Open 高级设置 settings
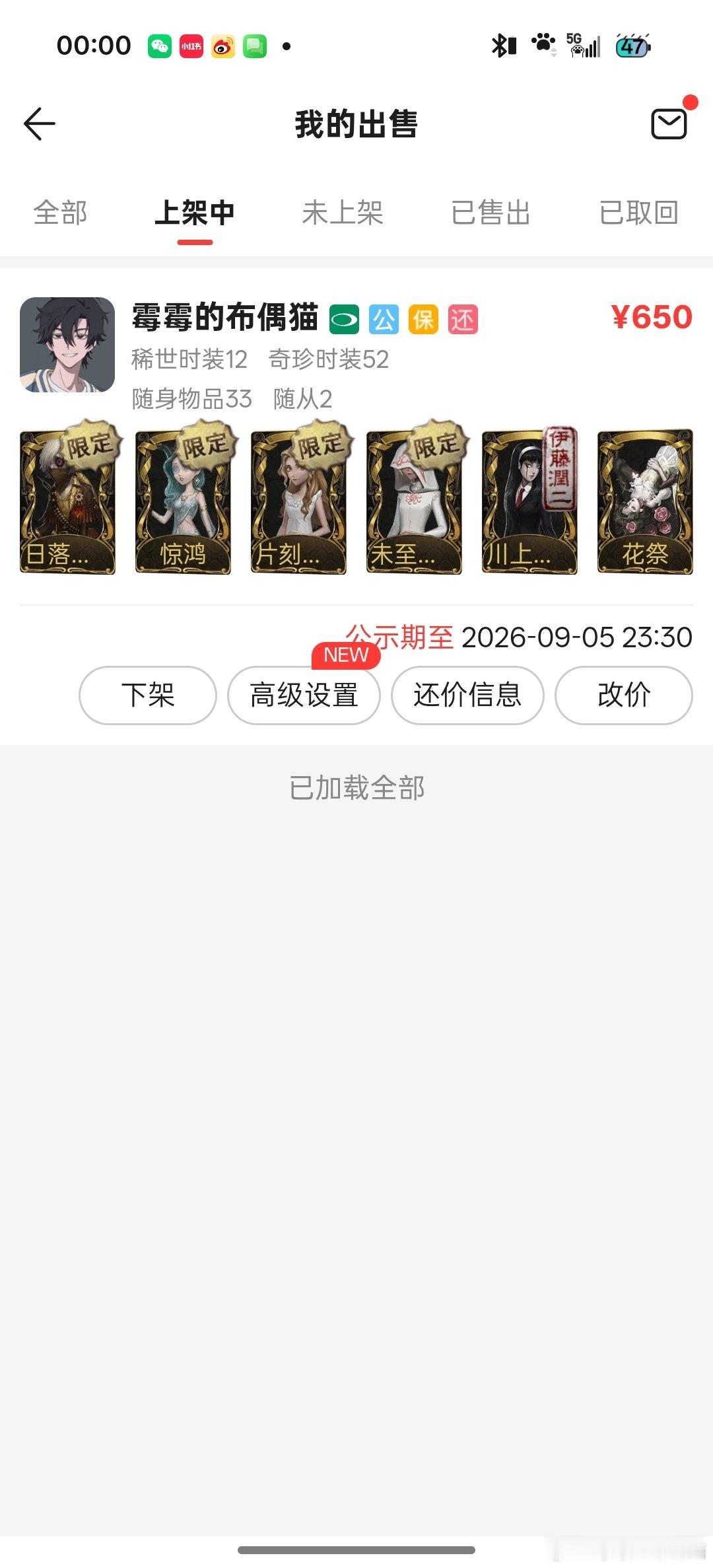The height and width of the screenshot is (1568, 713). 304,695
